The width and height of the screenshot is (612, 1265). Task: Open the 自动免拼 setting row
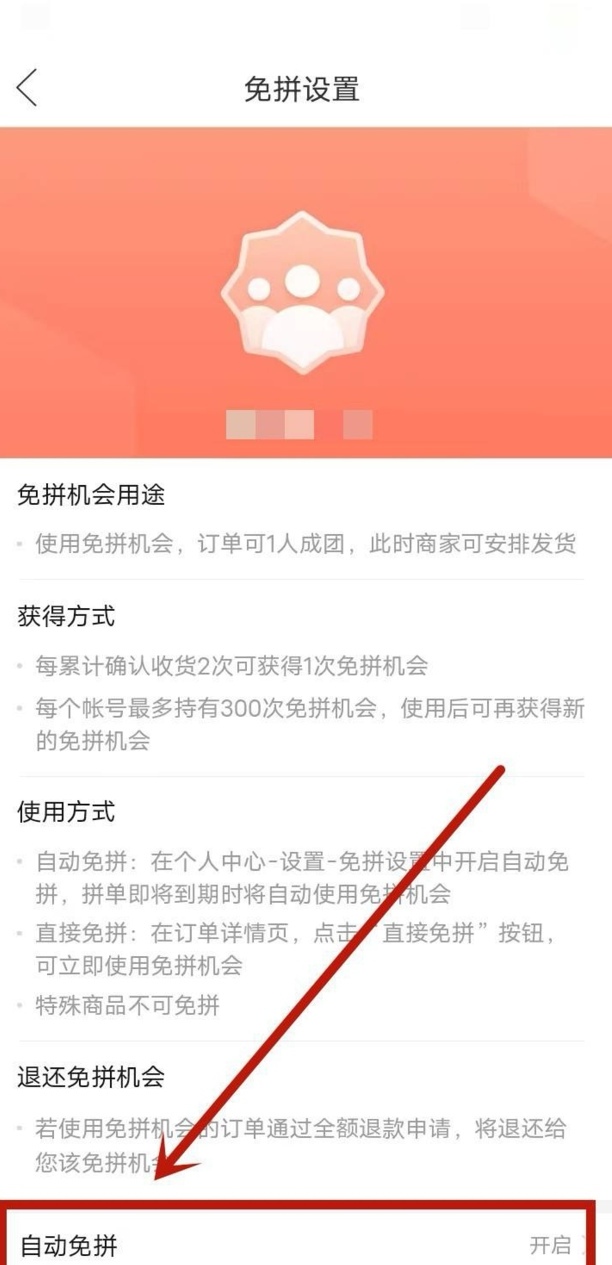(x=300, y=1245)
